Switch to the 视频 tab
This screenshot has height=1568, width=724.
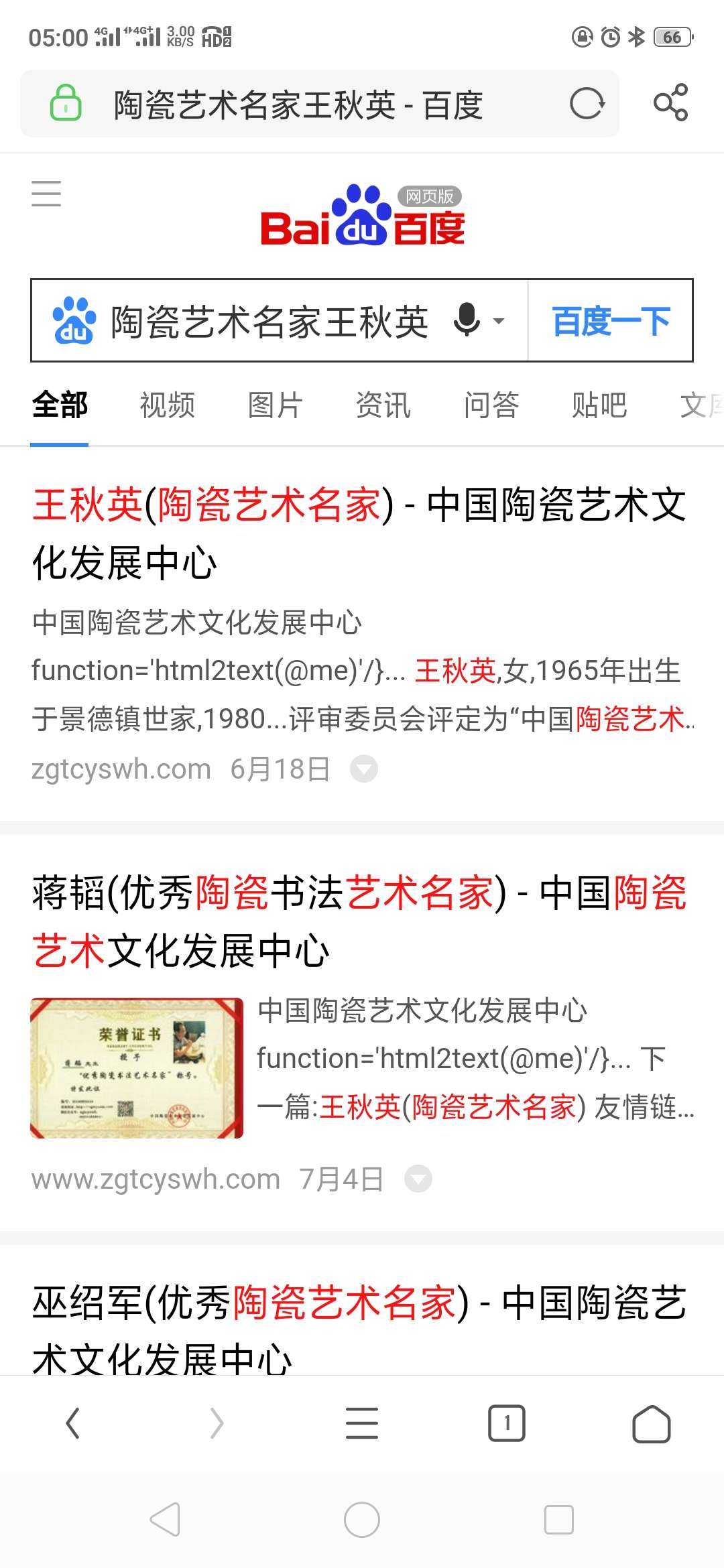(167, 405)
